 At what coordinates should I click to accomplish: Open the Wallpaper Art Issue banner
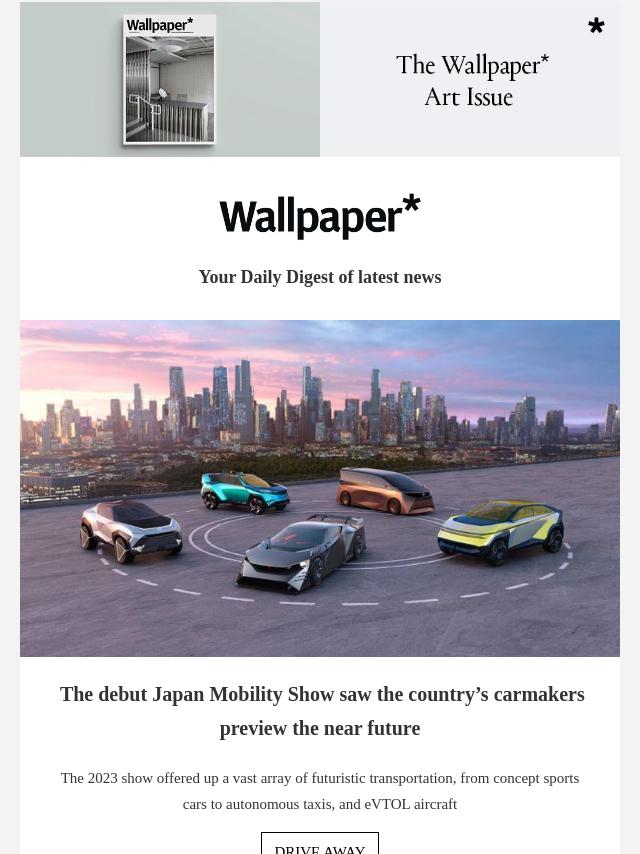(320, 79)
